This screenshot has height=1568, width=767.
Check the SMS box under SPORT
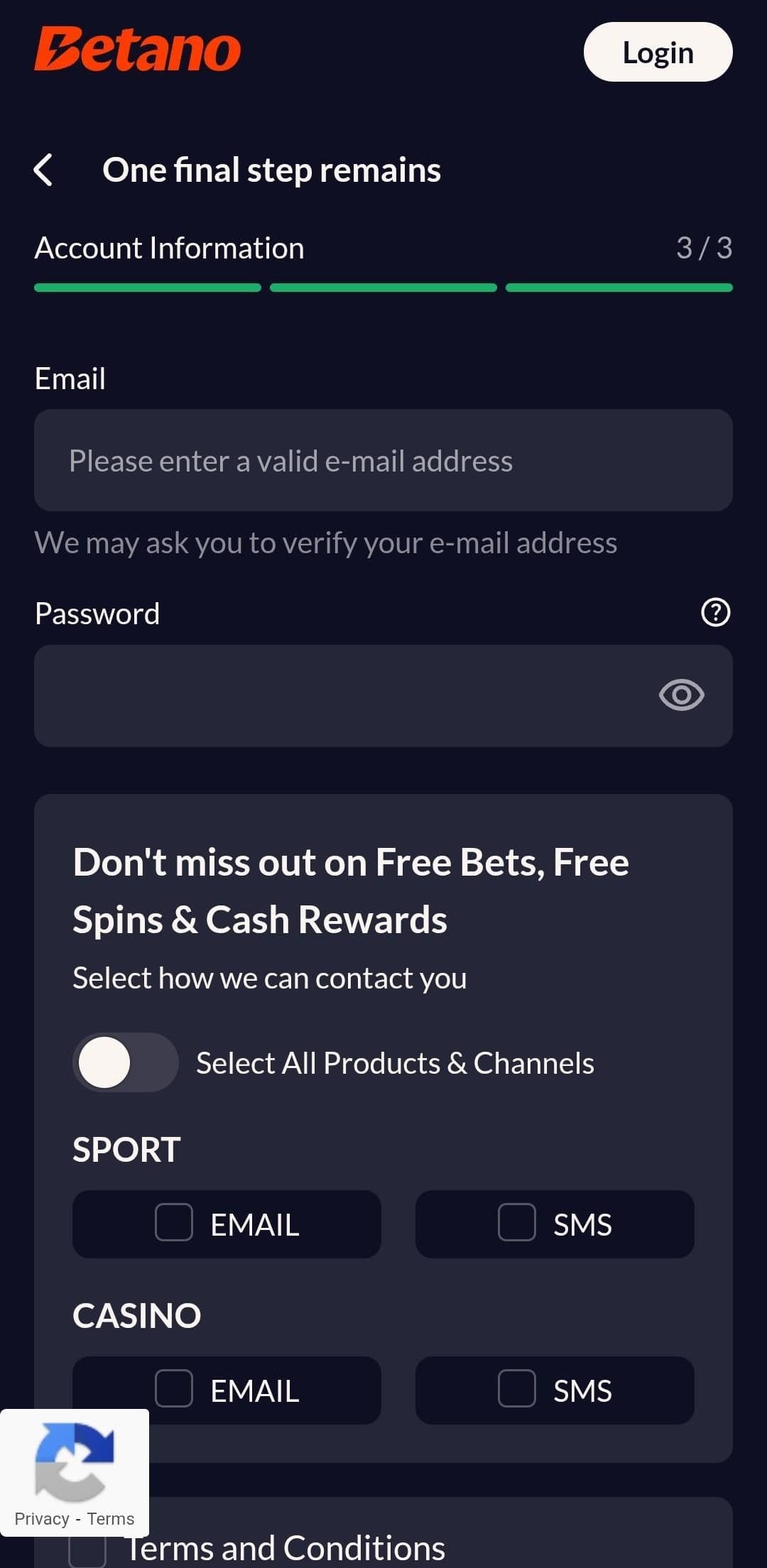click(518, 1224)
